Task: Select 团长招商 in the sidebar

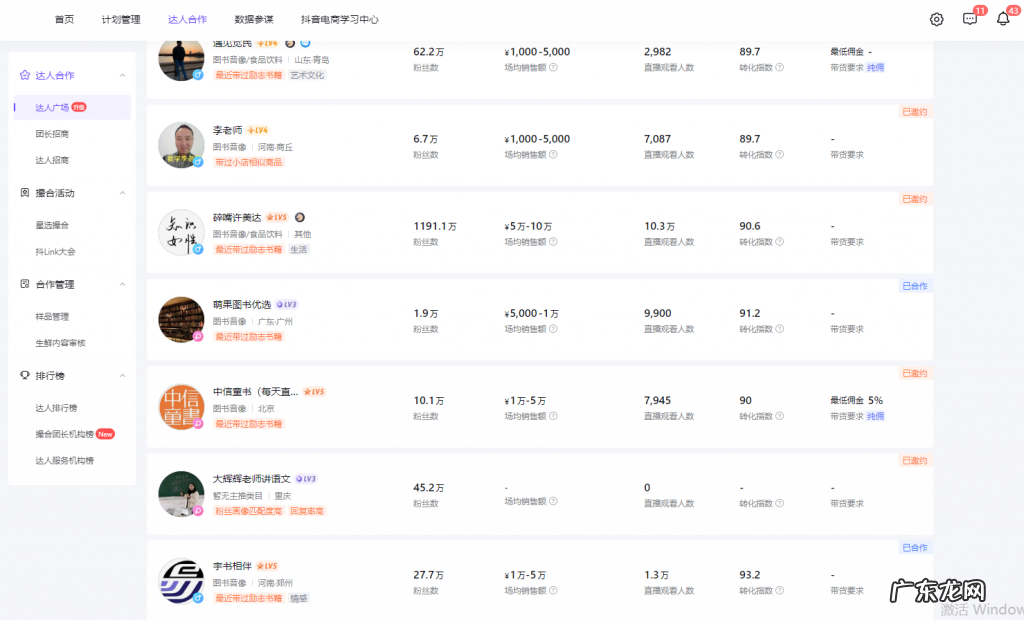Action: point(52,133)
